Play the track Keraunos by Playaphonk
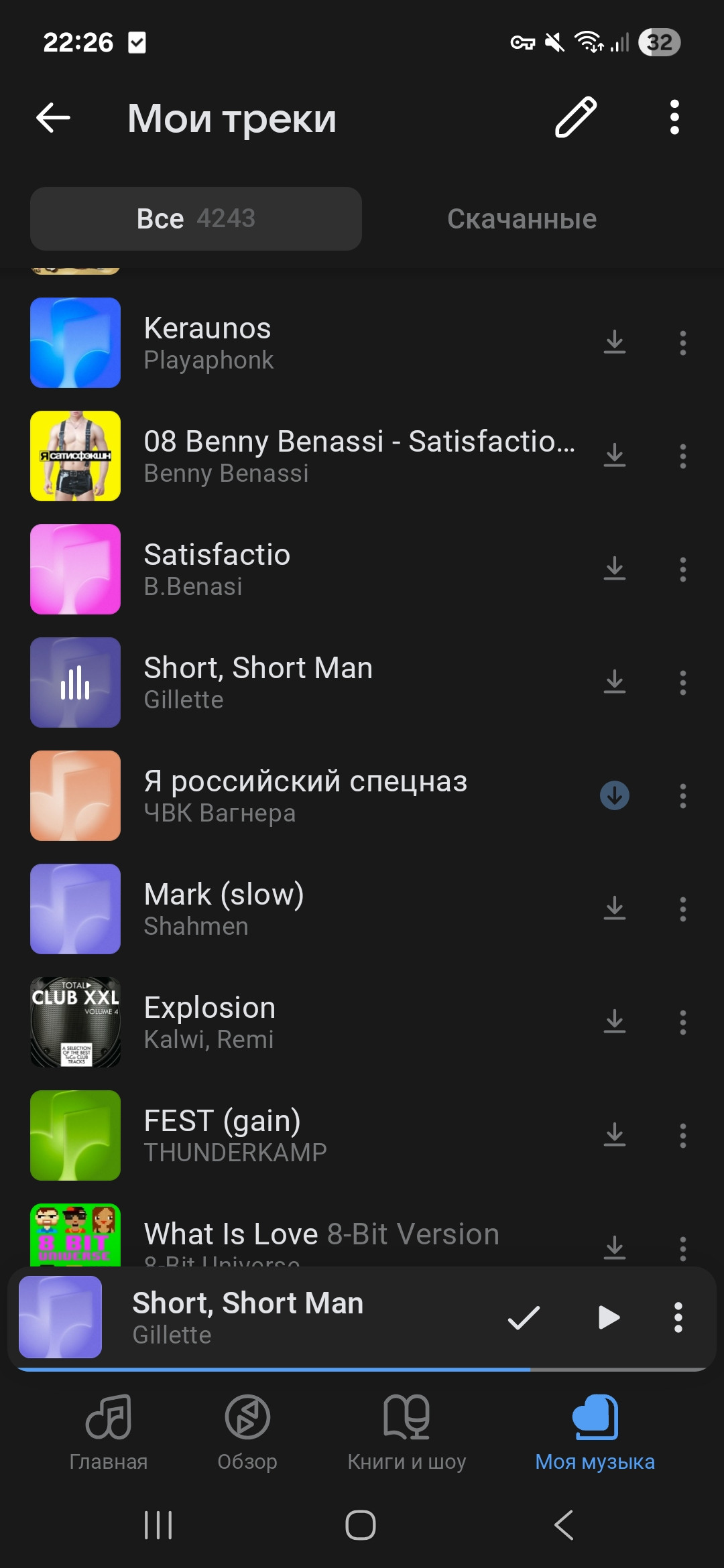 268,343
